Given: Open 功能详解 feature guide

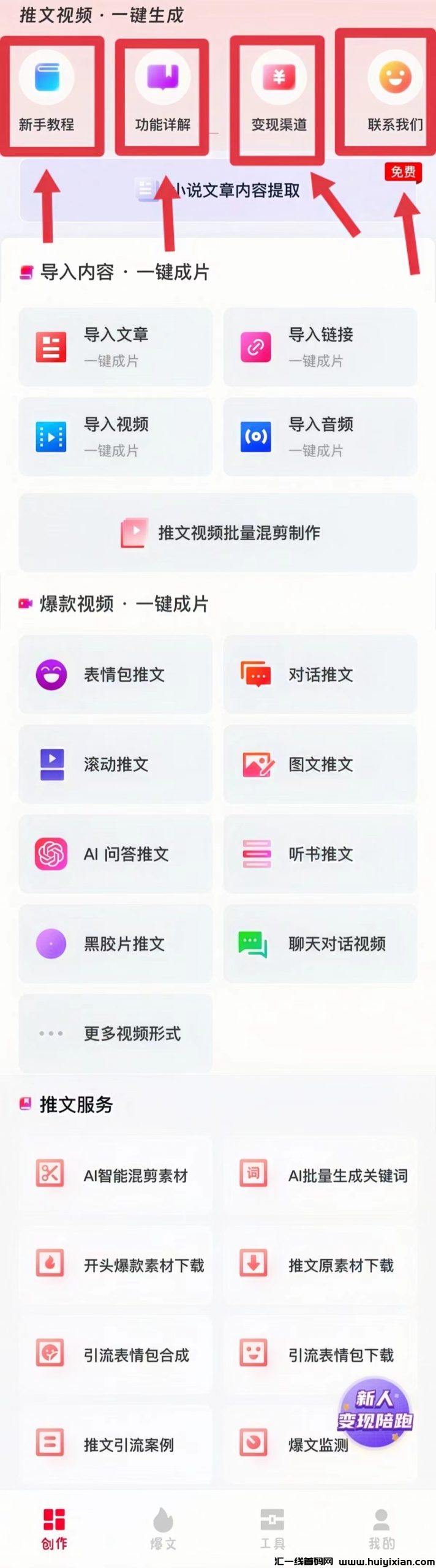Looking at the screenshot, I should coord(162,95).
